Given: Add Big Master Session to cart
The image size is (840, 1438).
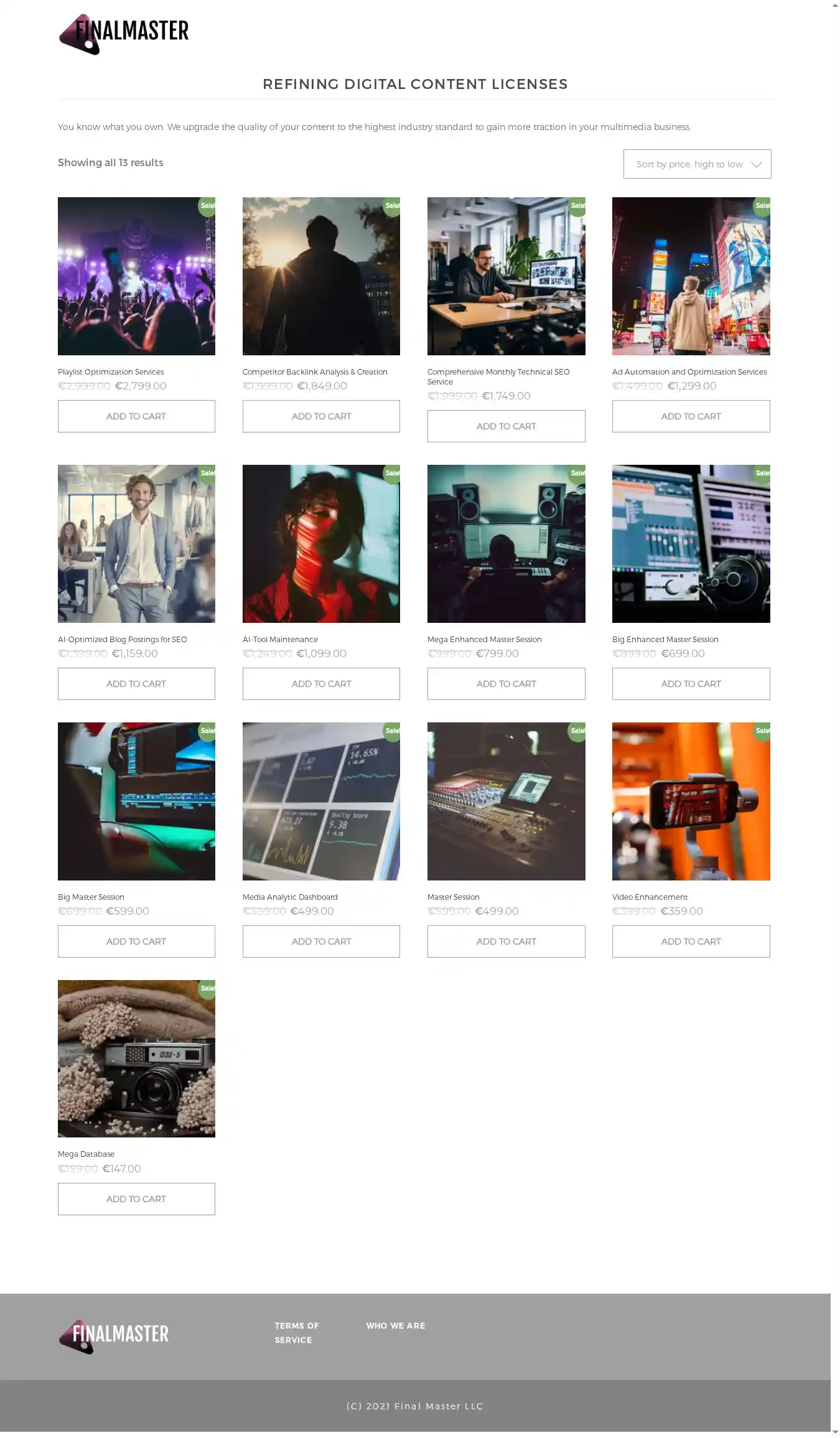Looking at the screenshot, I should pos(136,941).
